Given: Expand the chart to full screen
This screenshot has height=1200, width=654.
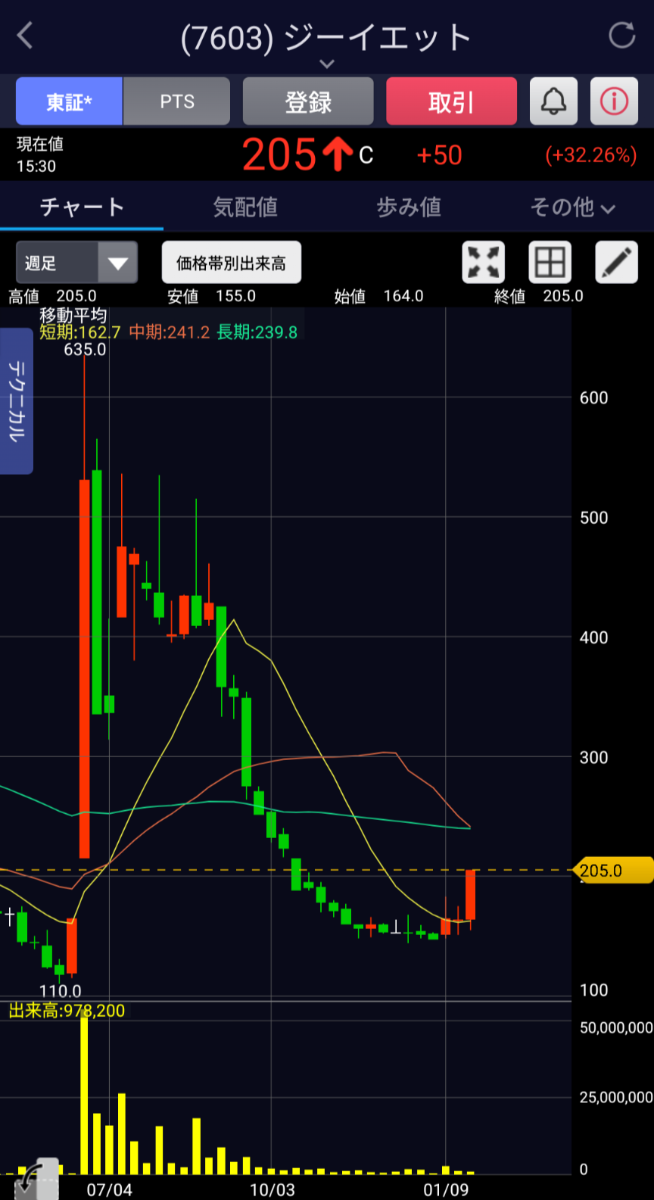Looking at the screenshot, I should [484, 263].
